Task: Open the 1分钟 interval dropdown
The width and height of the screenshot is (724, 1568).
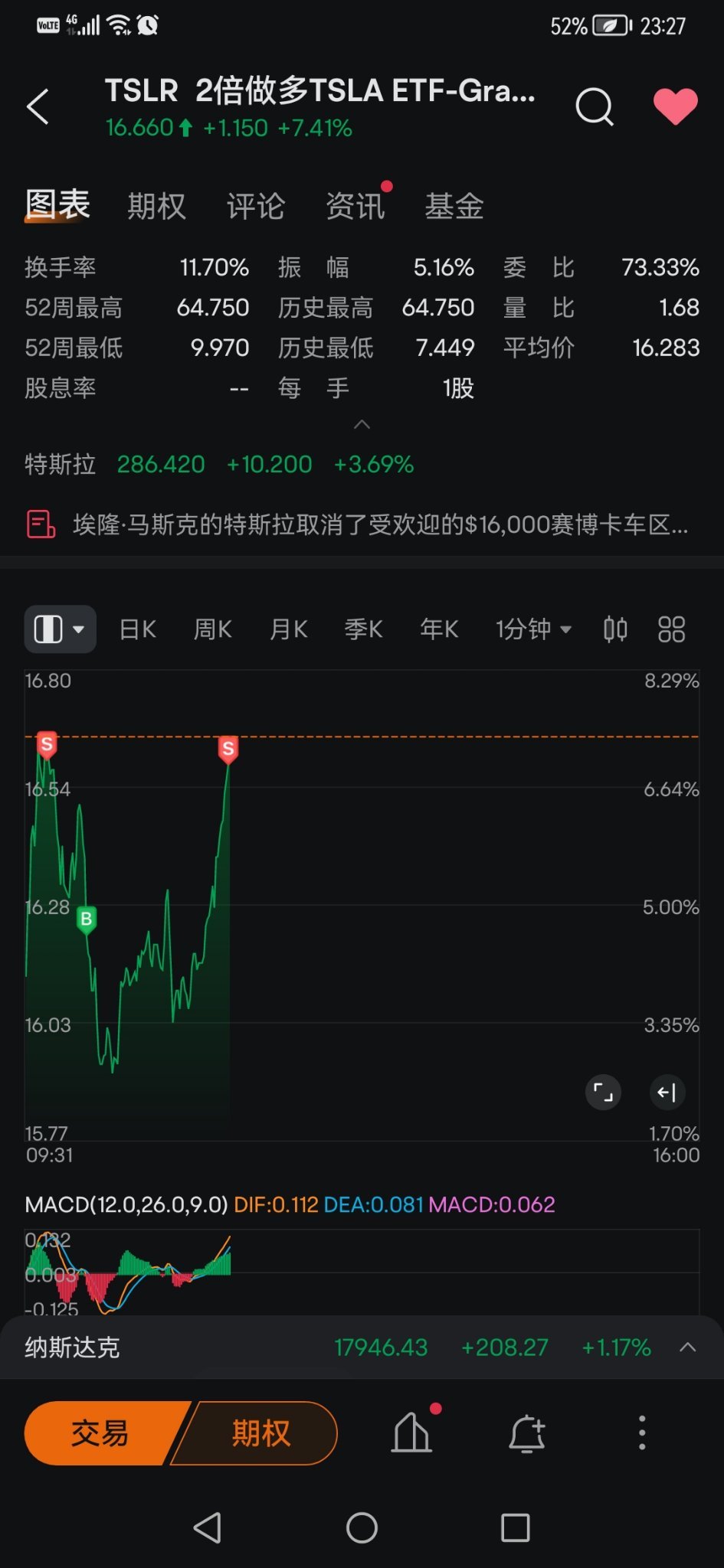Action: 533,629
